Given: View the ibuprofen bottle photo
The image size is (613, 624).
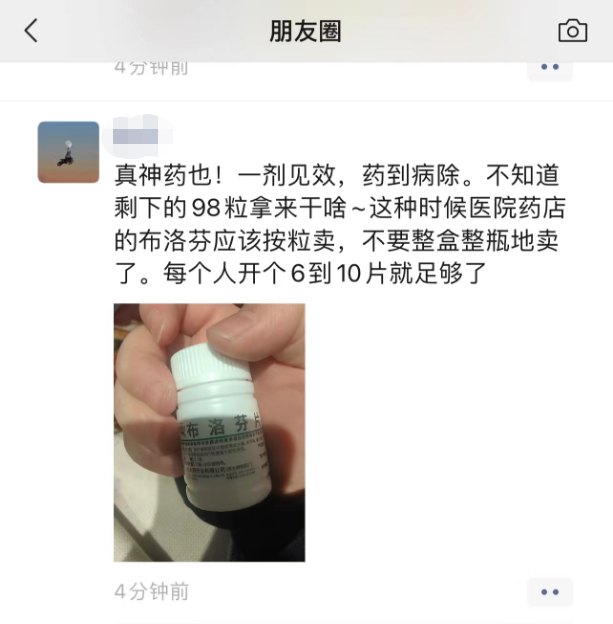Looking at the screenshot, I should point(209,432).
